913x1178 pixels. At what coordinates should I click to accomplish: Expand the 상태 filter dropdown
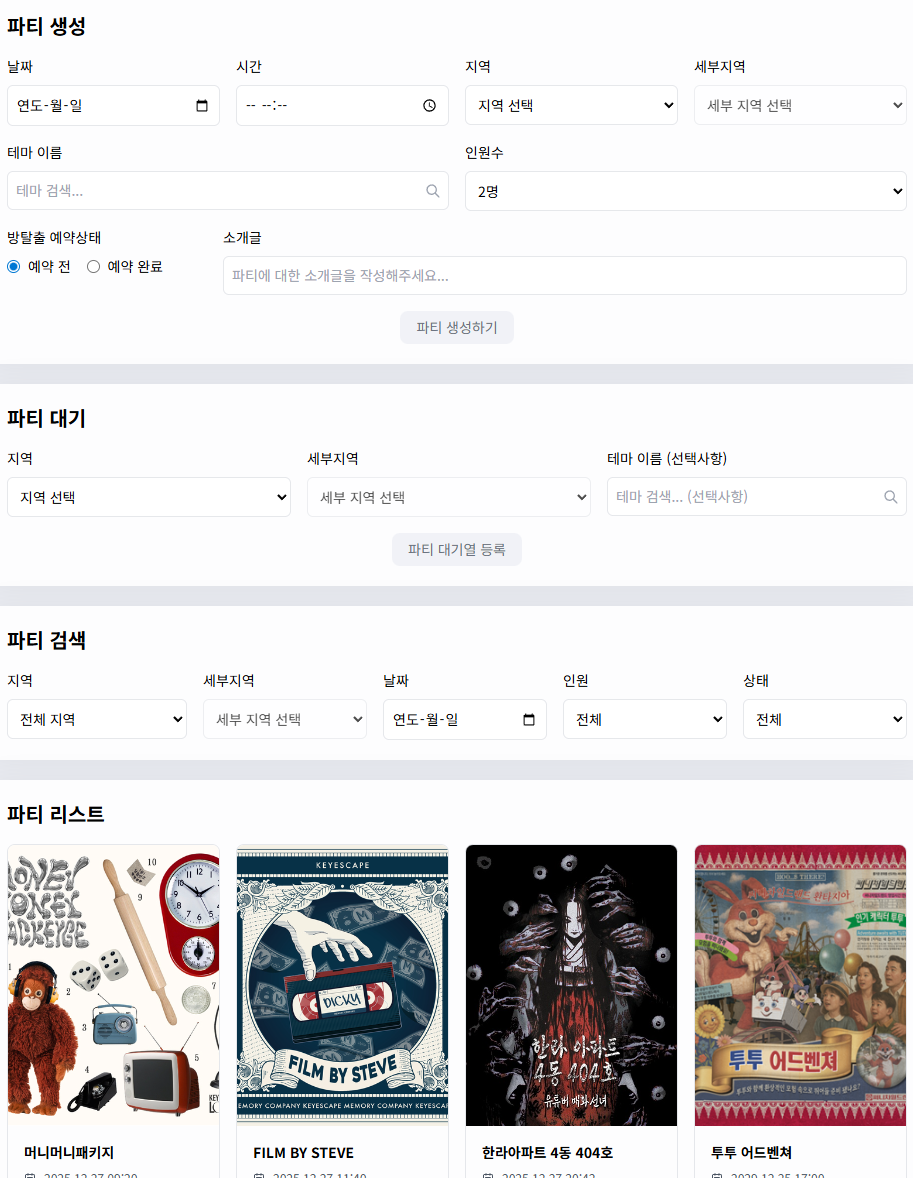(824, 719)
